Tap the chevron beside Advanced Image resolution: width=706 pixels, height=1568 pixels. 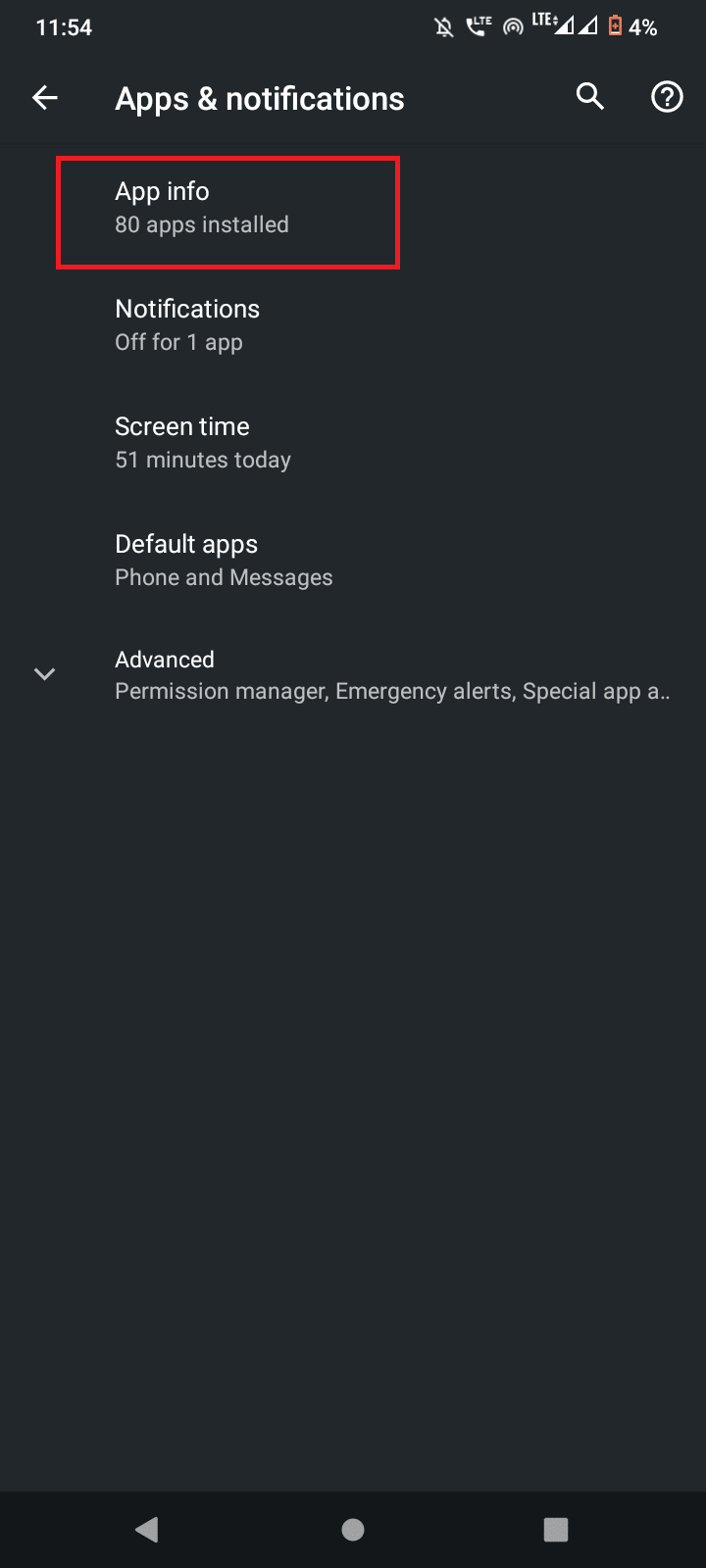(x=44, y=674)
